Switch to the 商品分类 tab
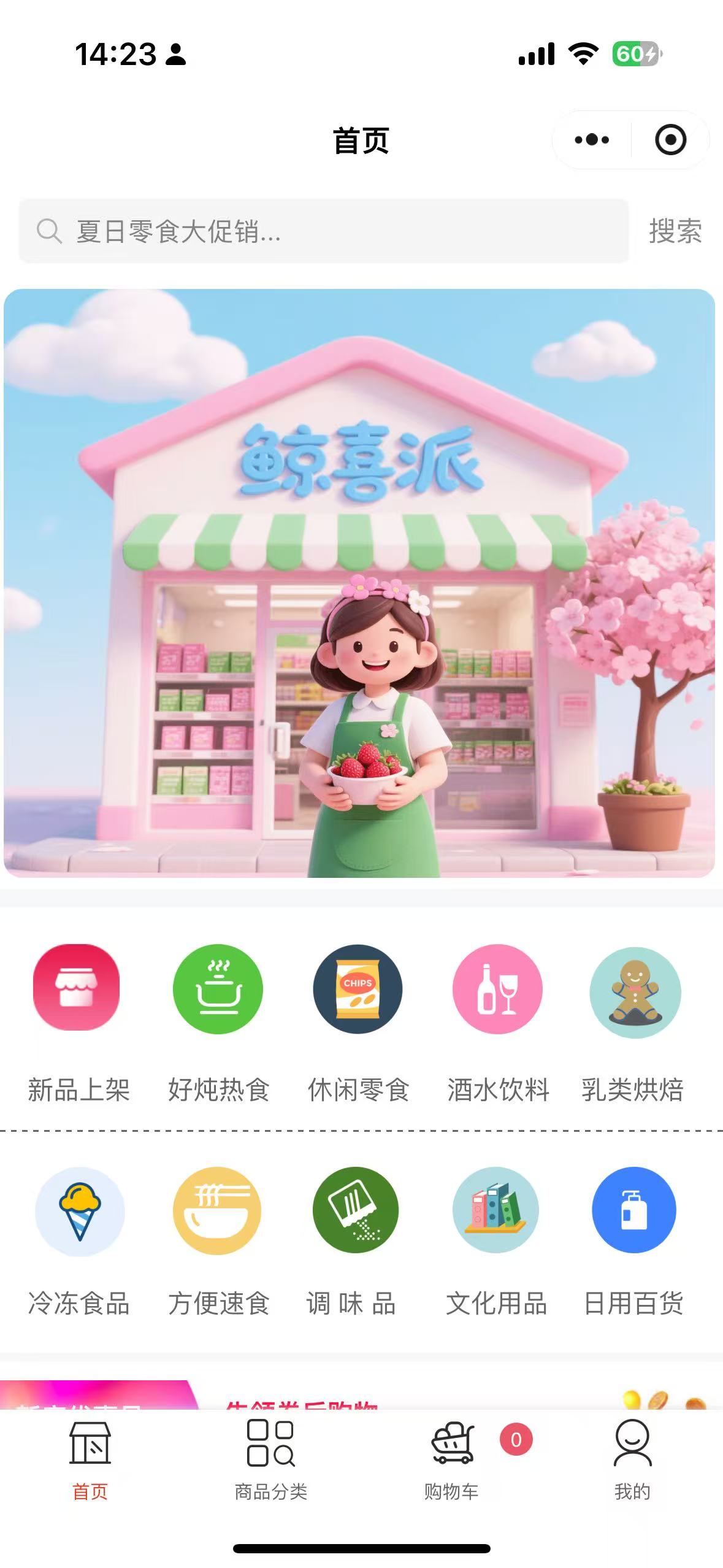 [x=270, y=1460]
